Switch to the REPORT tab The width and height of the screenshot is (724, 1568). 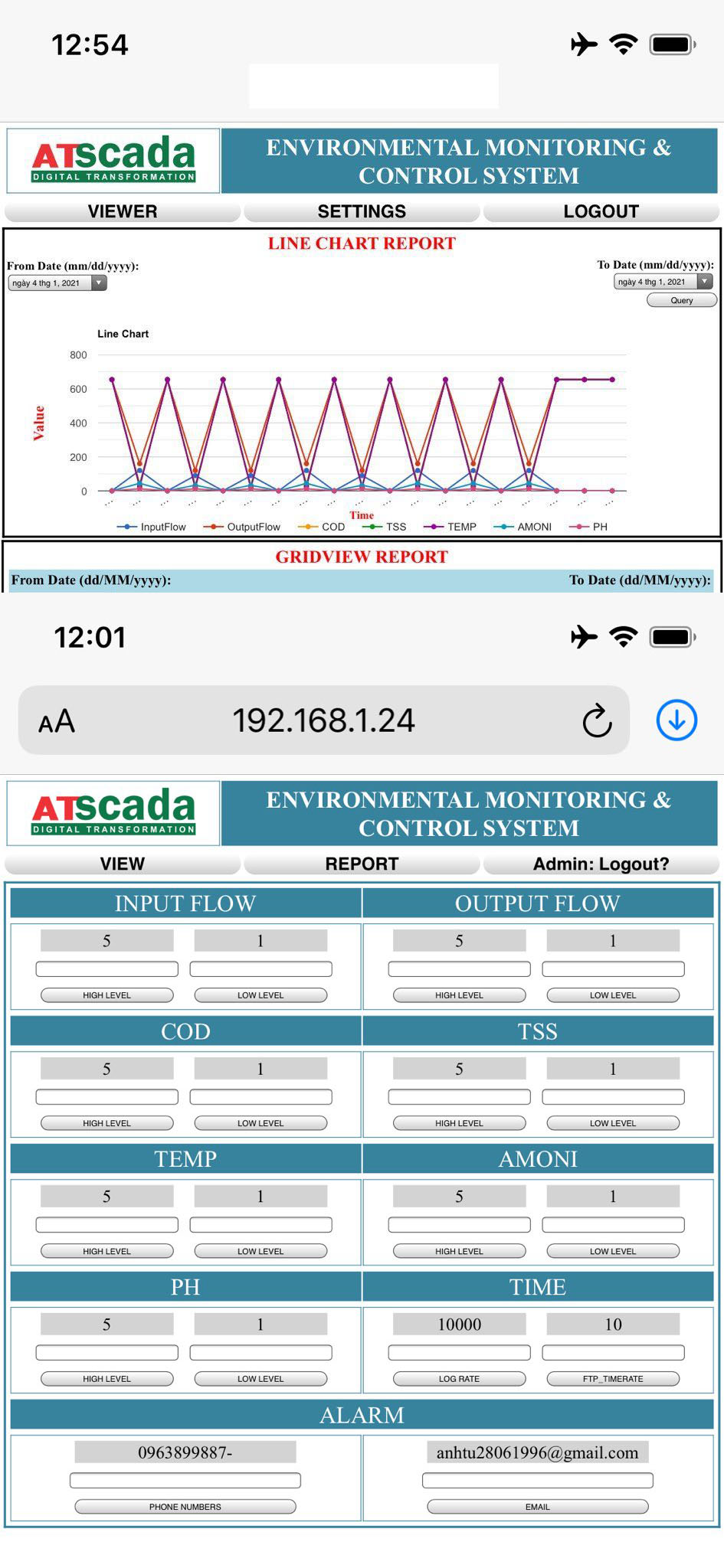coord(362,864)
